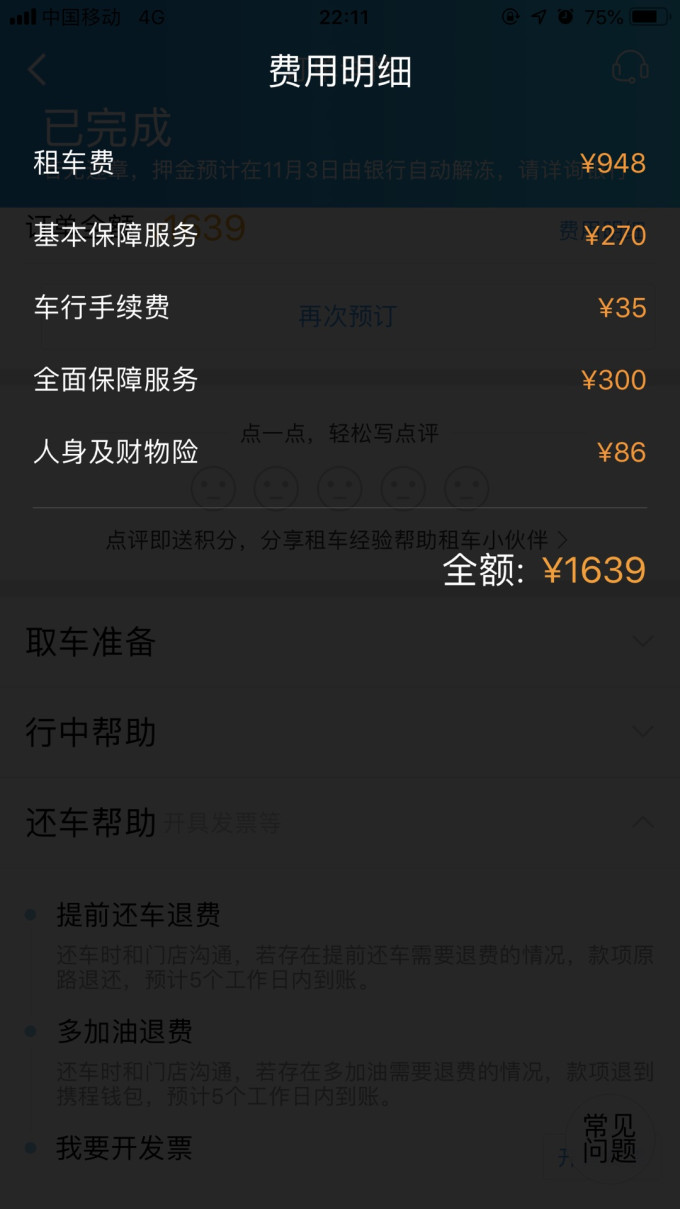Go back using the top-left arrow

click(37, 70)
